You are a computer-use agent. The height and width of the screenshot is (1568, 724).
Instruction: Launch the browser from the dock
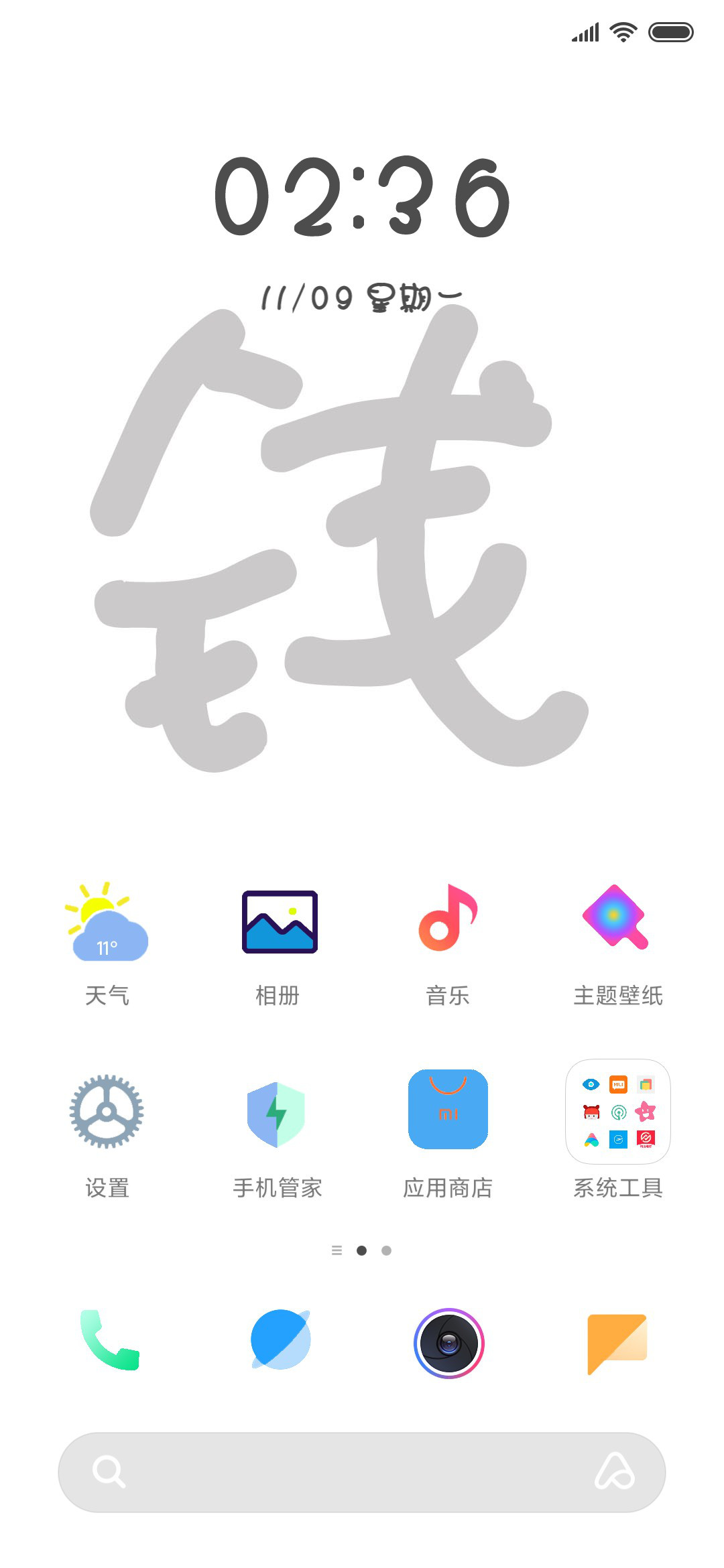280,1340
